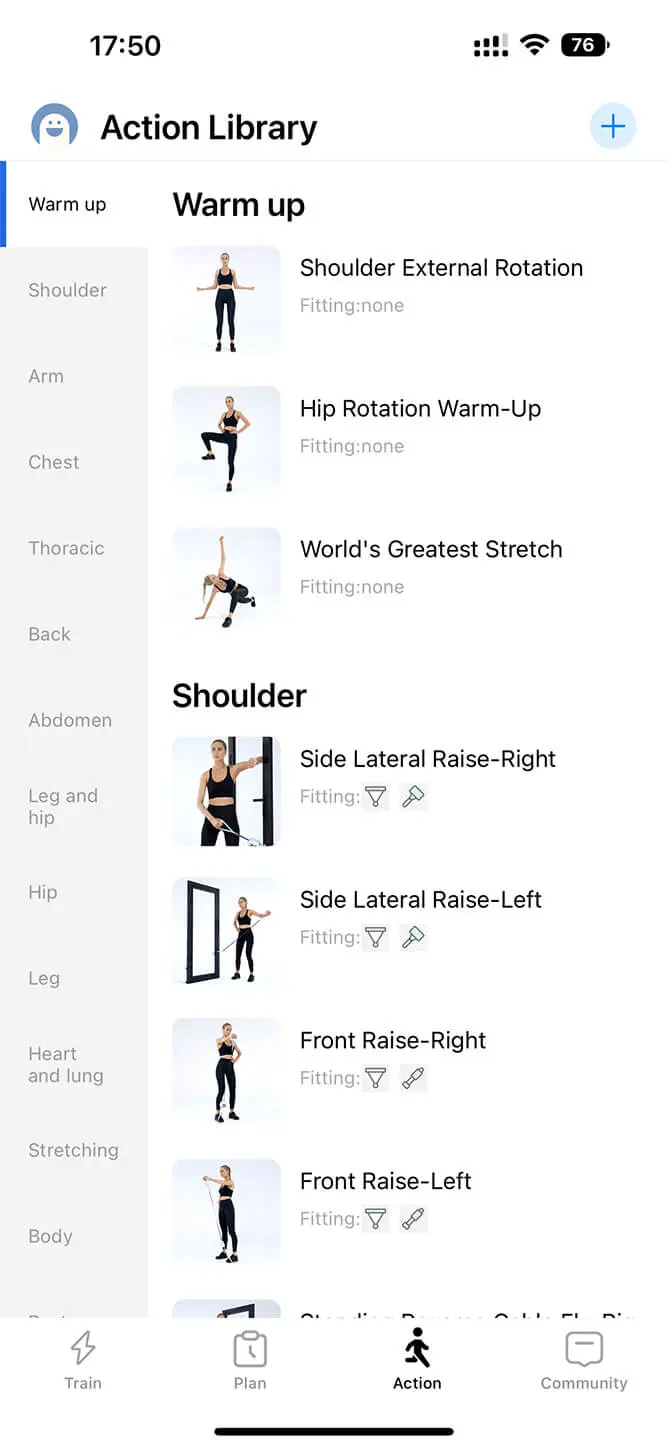Go to the Abdomen category
This screenshot has width=670, height=1448.
click(x=70, y=720)
